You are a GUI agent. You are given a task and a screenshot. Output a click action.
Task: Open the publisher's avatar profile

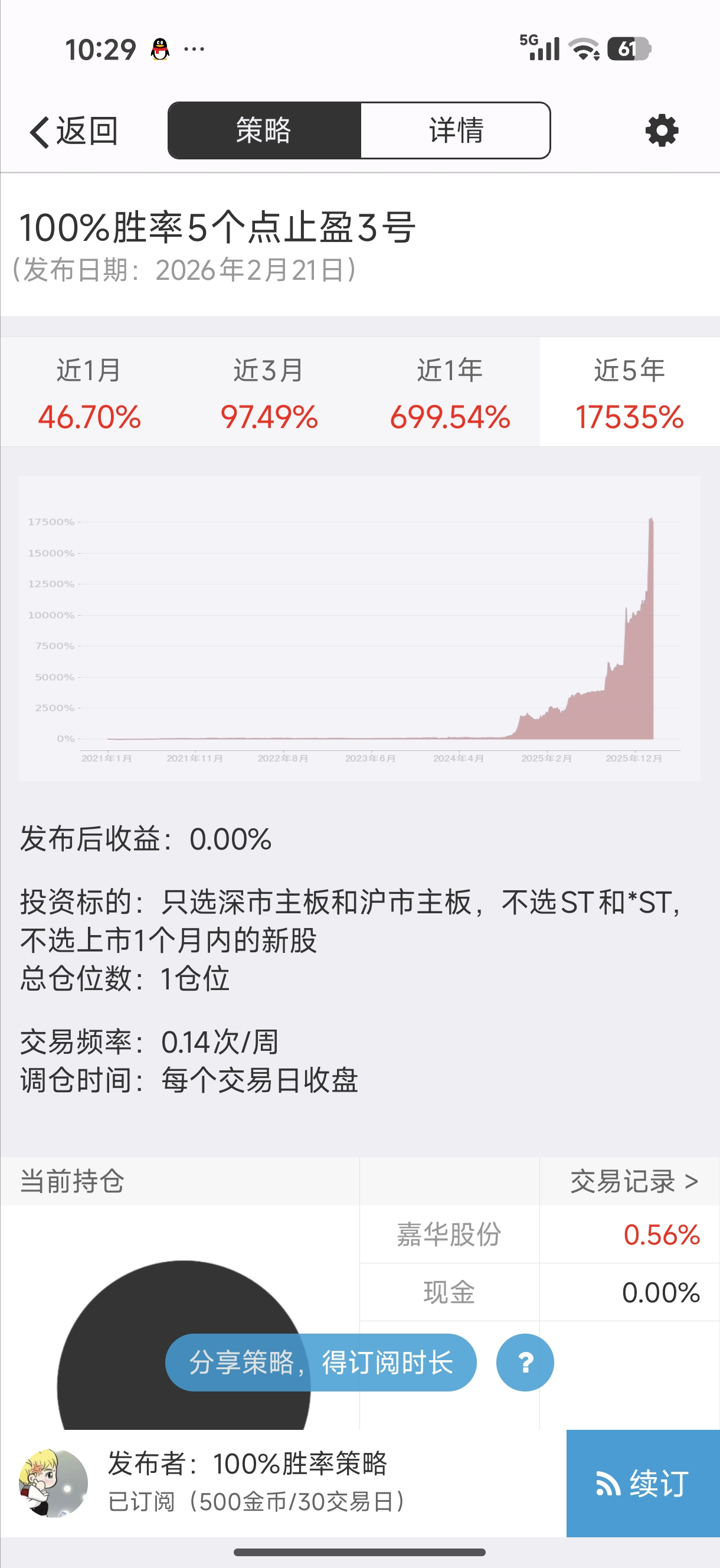pos(53,1483)
